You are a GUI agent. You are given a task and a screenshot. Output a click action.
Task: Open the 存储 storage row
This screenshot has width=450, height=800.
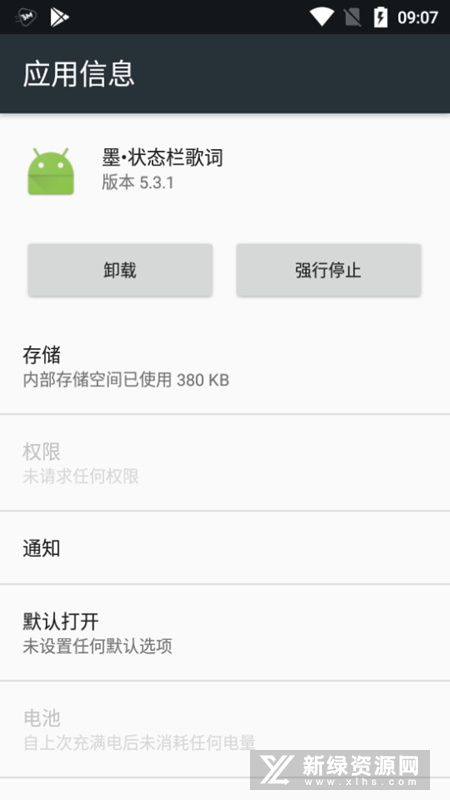[x=225, y=367]
